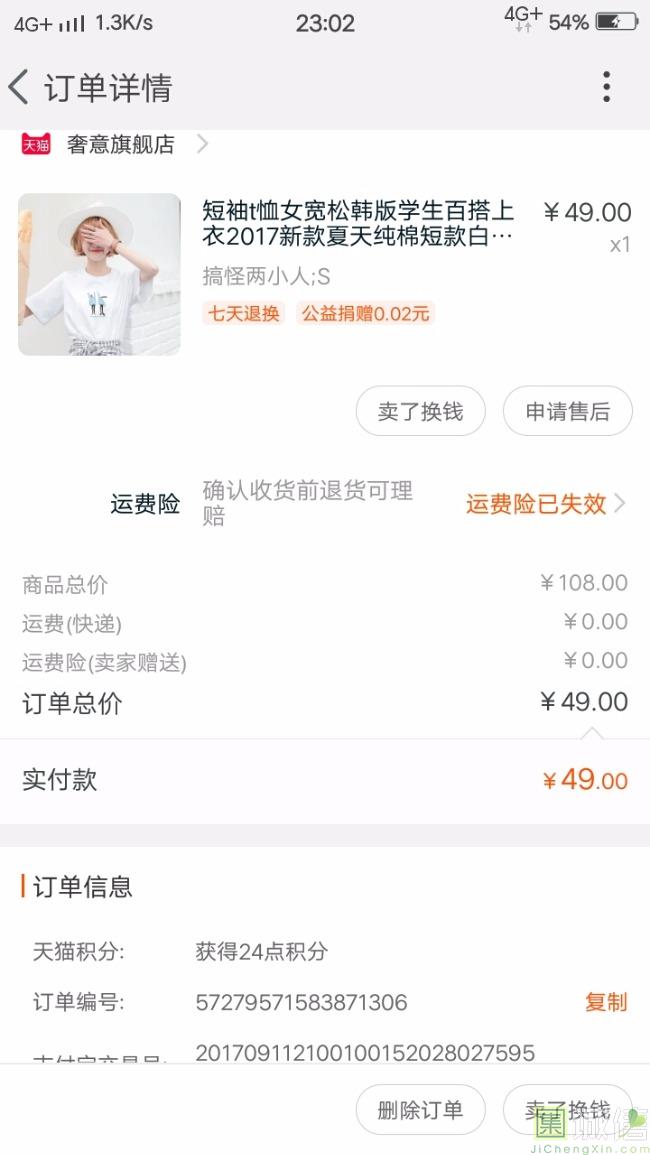Open the t-shirt product thumbnail
The image size is (650, 1155).
point(99,274)
